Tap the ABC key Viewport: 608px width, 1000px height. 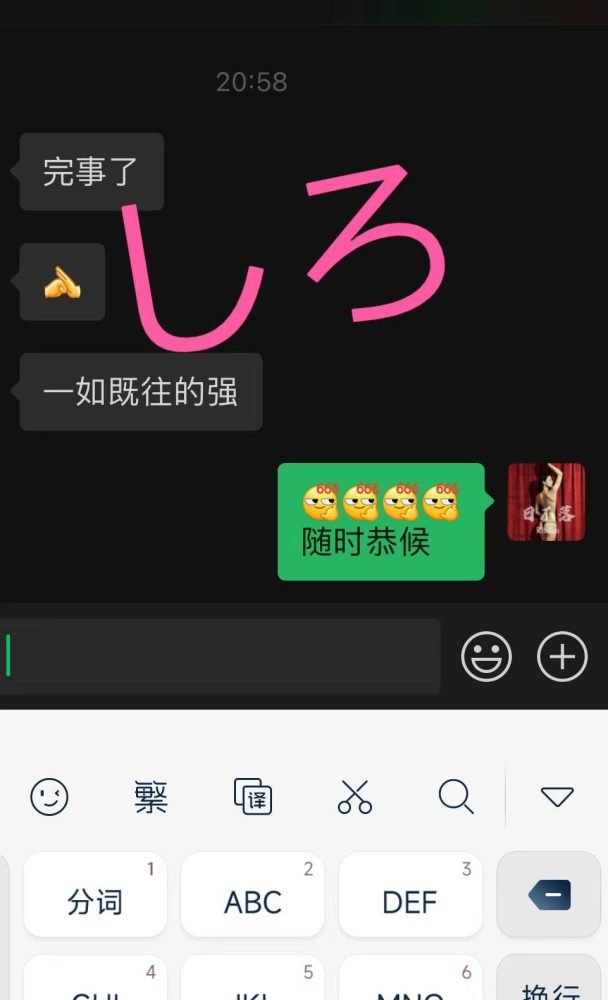point(253,895)
